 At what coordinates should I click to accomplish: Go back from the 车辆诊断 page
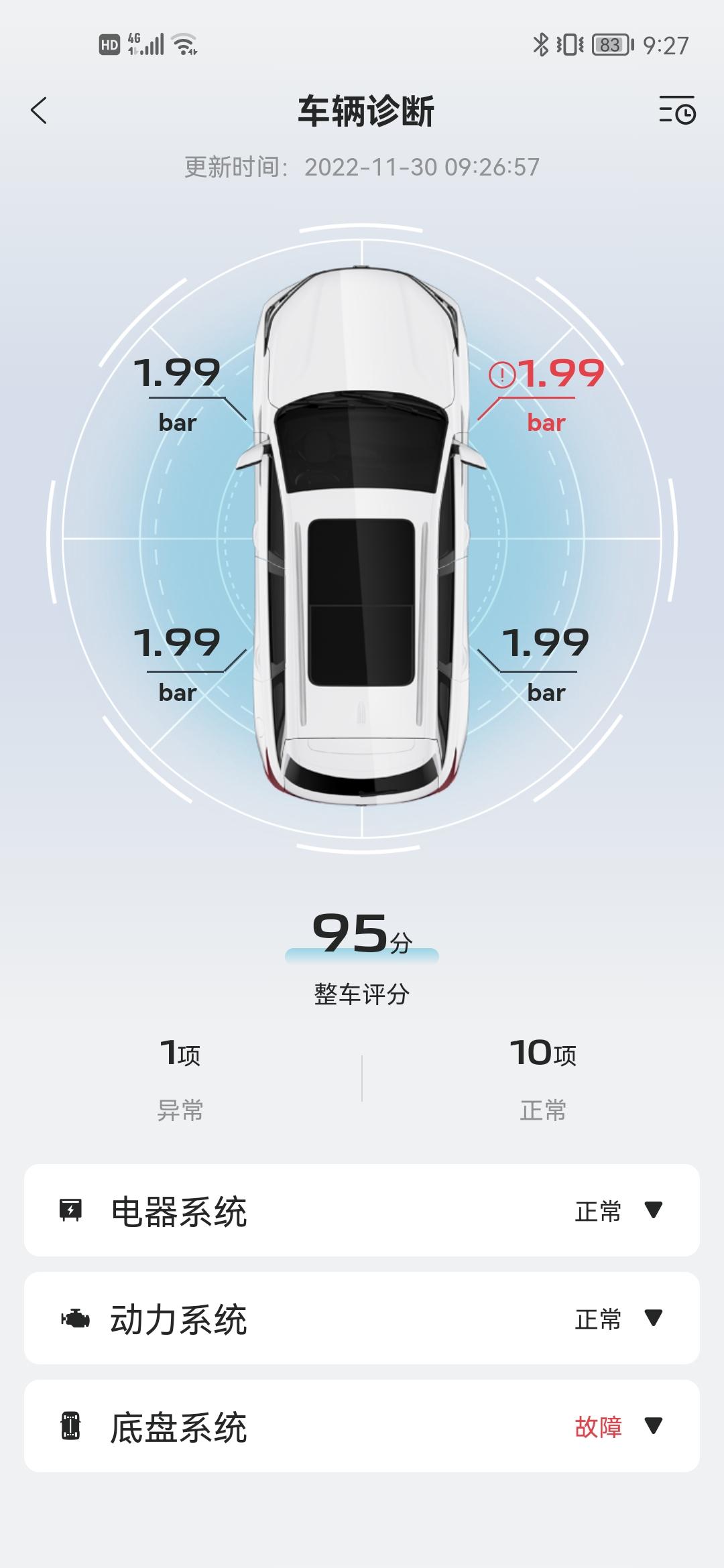pos(39,111)
